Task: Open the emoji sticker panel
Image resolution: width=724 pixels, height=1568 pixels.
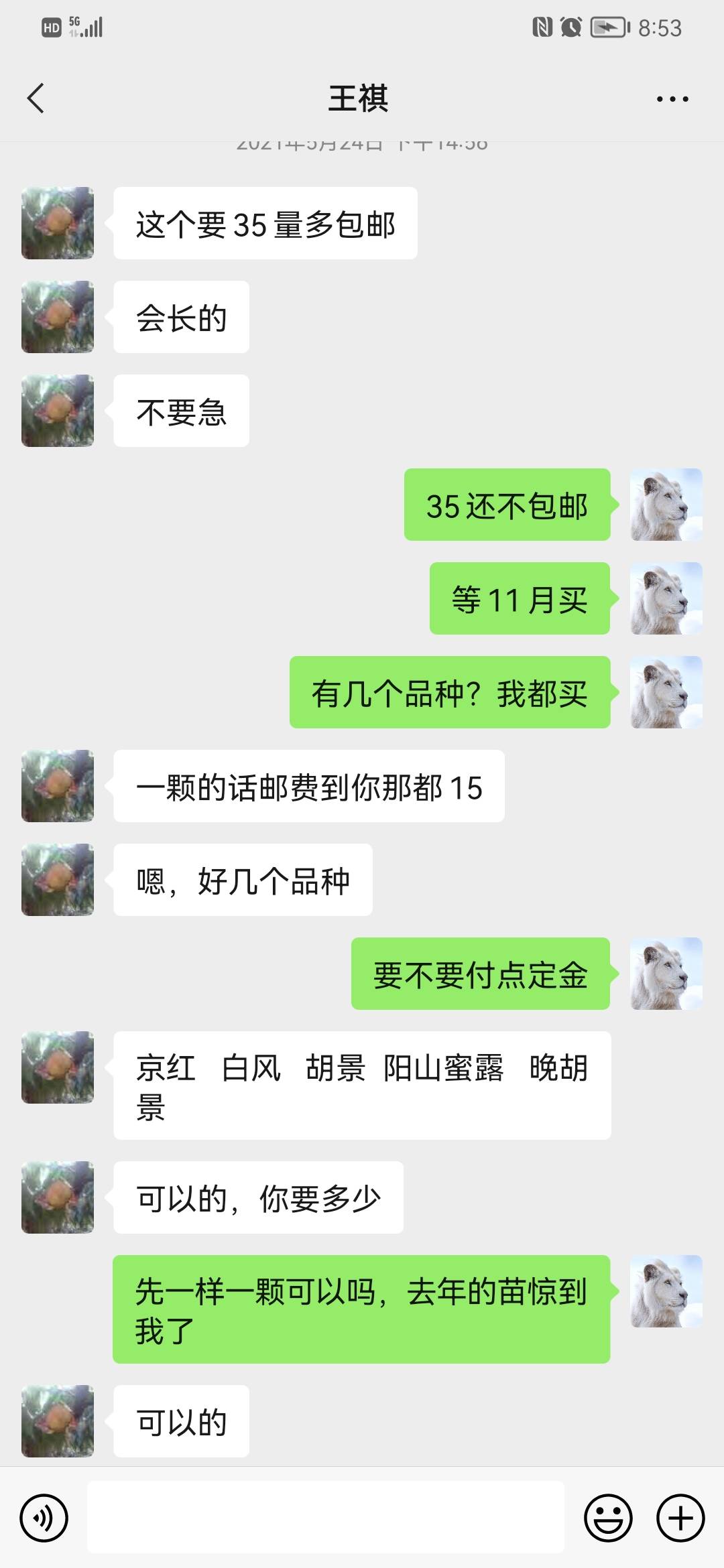Action: 608,1518
